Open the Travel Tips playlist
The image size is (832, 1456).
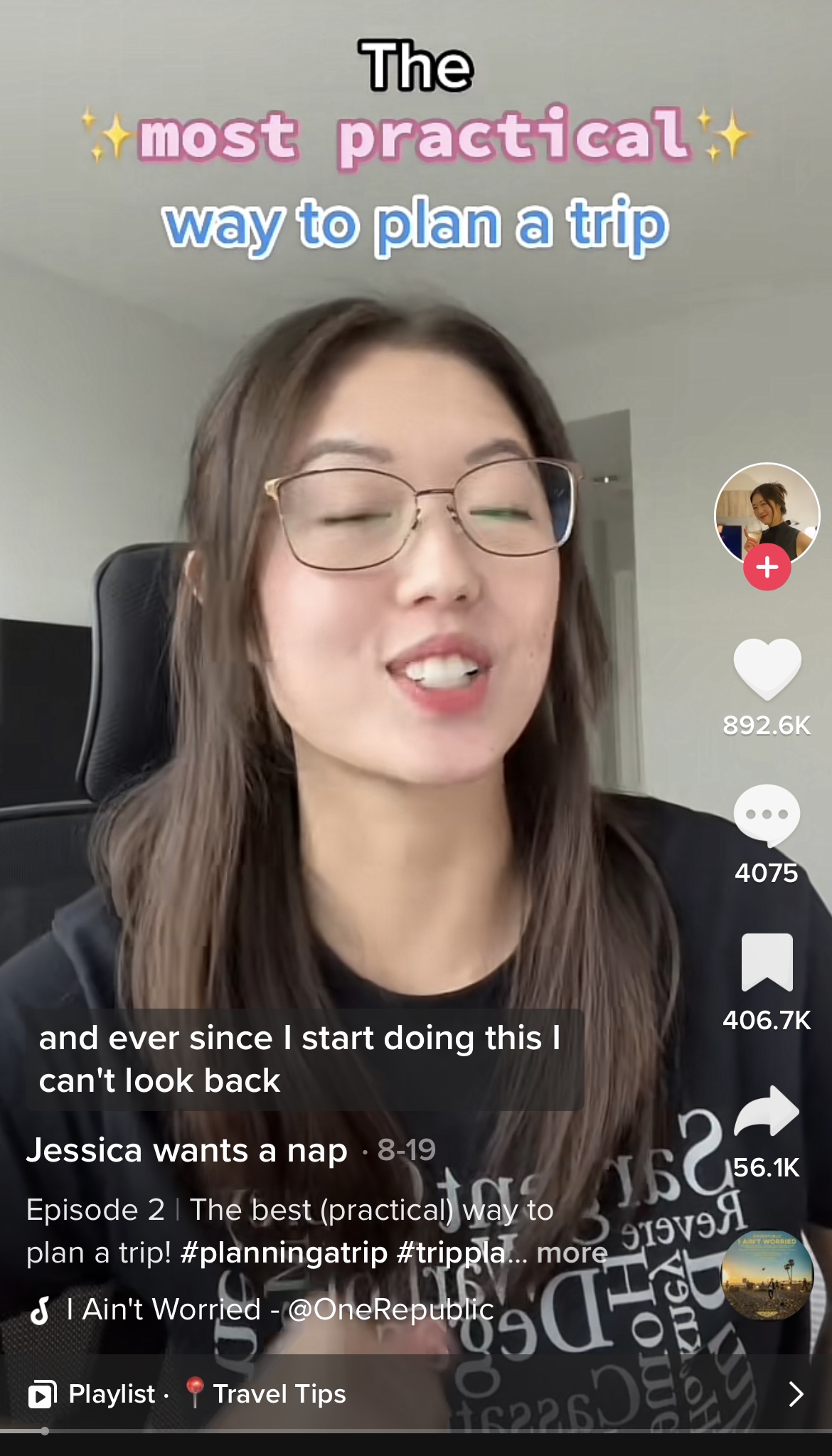tap(279, 1393)
